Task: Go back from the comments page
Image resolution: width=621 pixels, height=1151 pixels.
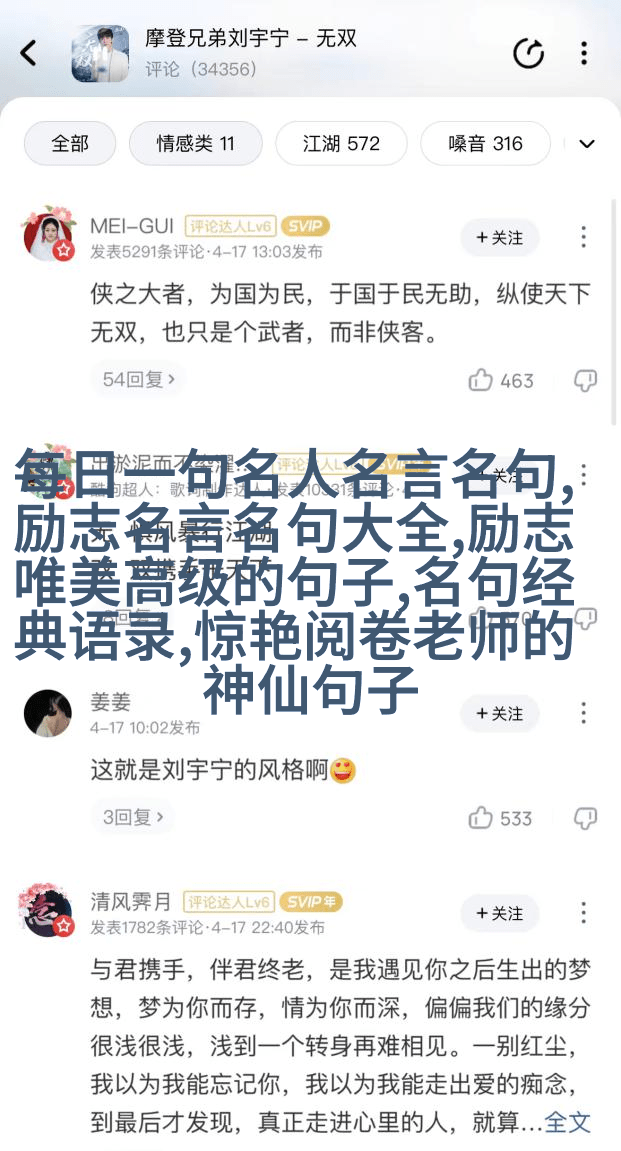Action: point(28,53)
